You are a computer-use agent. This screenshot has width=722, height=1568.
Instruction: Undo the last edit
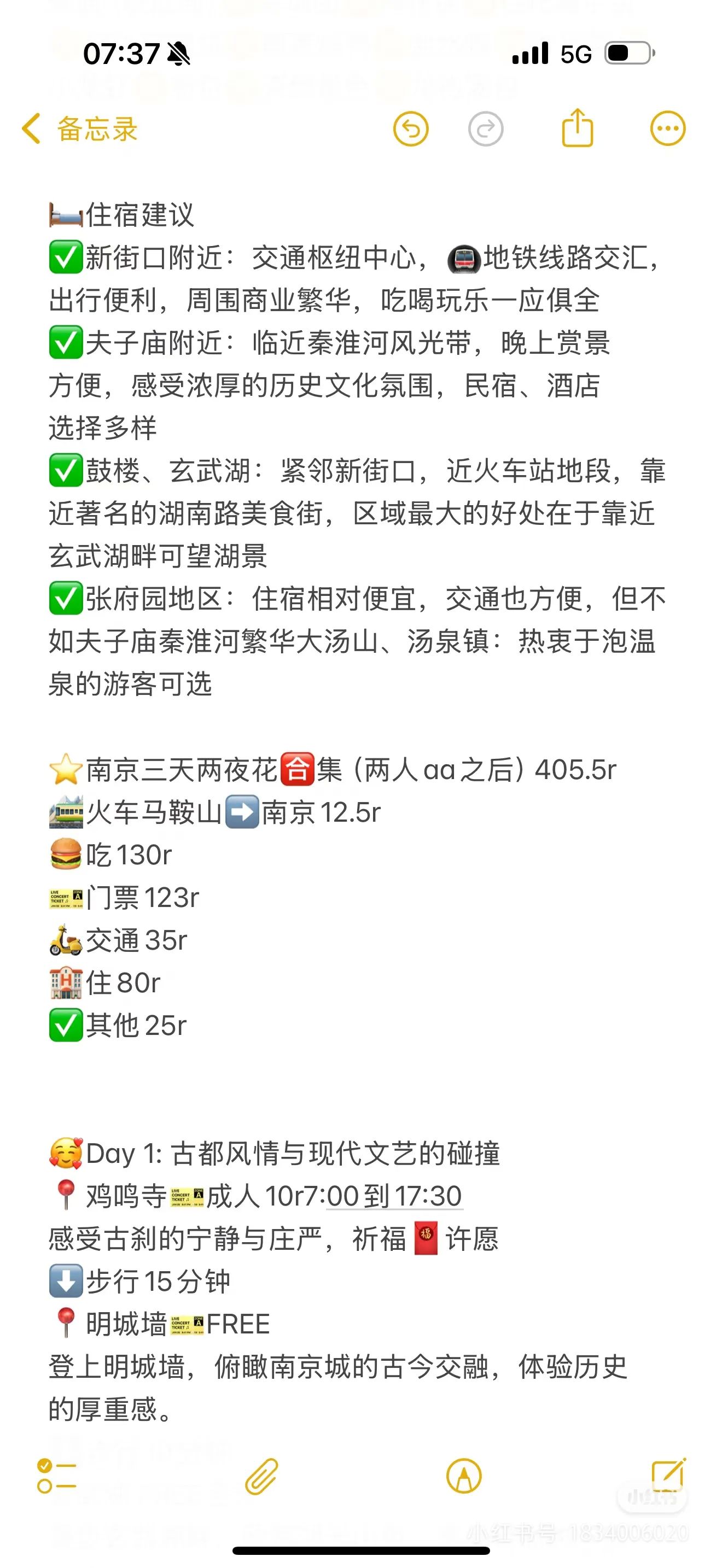pyautogui.click(x=411, y=129)
